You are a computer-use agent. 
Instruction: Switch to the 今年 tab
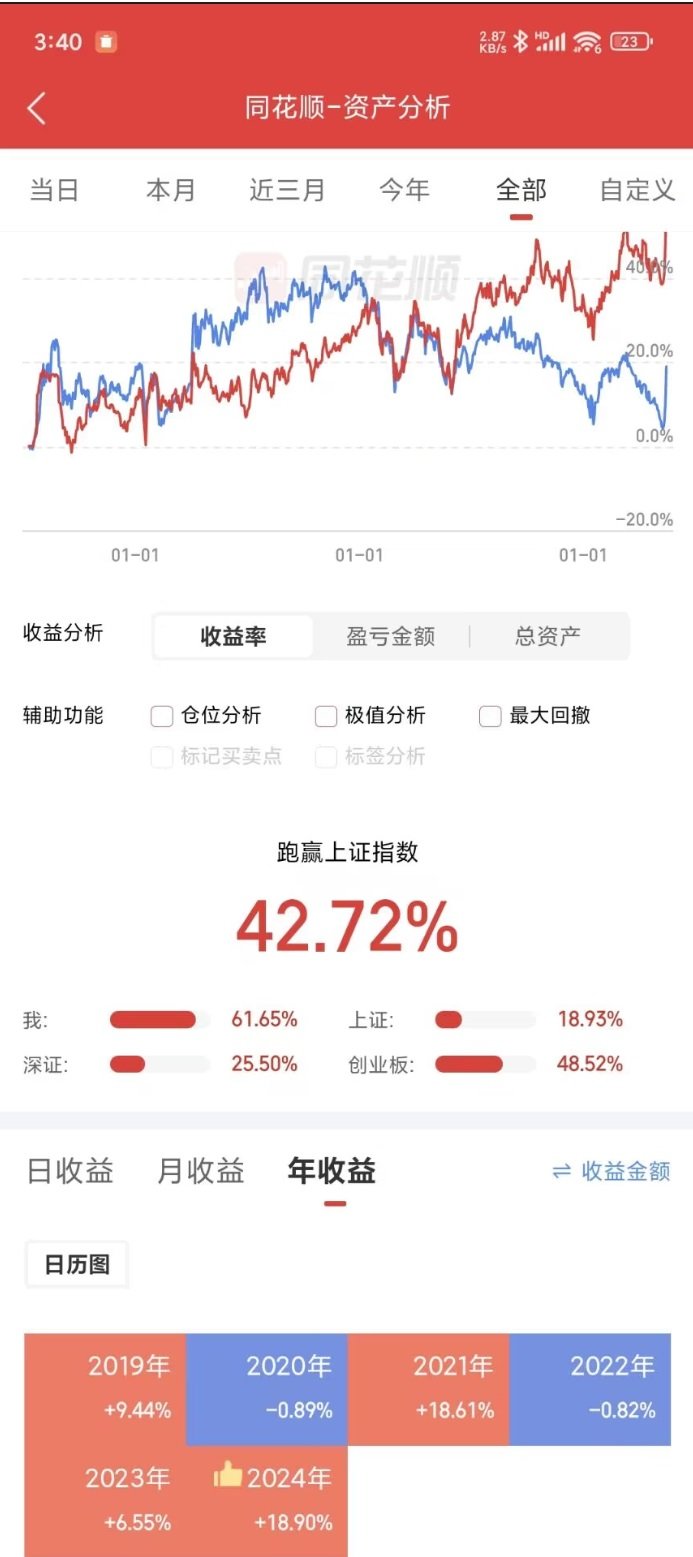(404, 190)
